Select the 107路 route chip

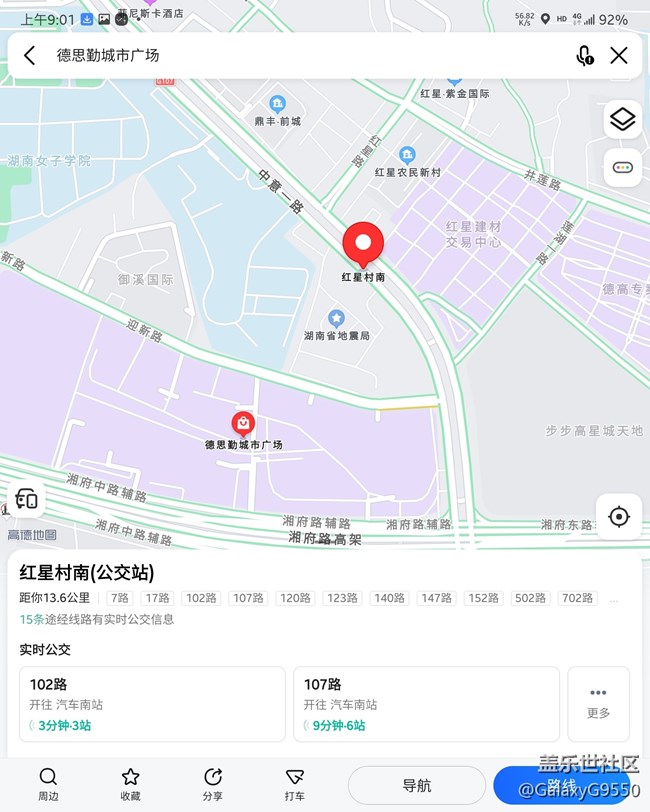[x=249, y=598]
